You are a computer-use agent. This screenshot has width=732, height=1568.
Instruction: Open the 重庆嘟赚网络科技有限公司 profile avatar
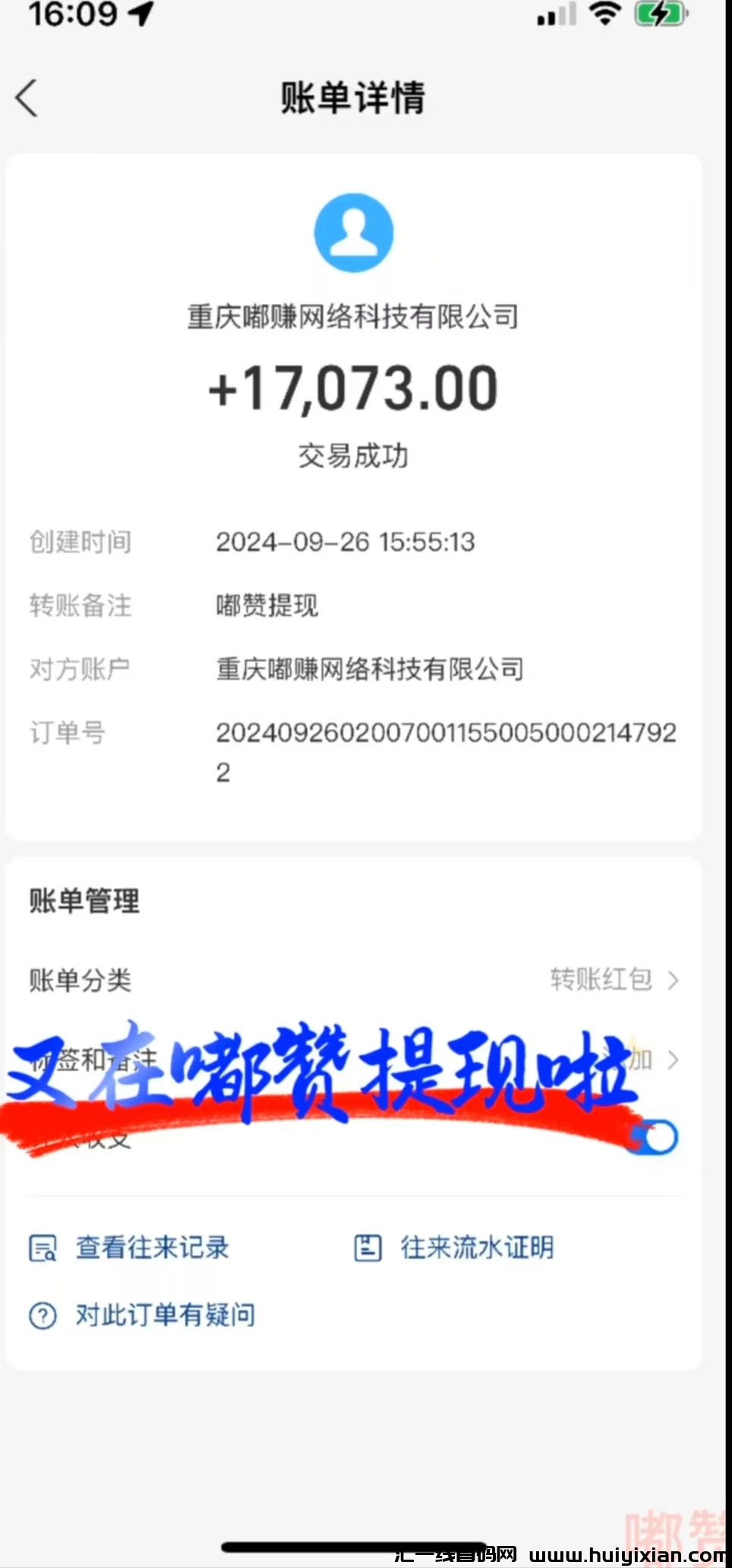pos(354,232)
